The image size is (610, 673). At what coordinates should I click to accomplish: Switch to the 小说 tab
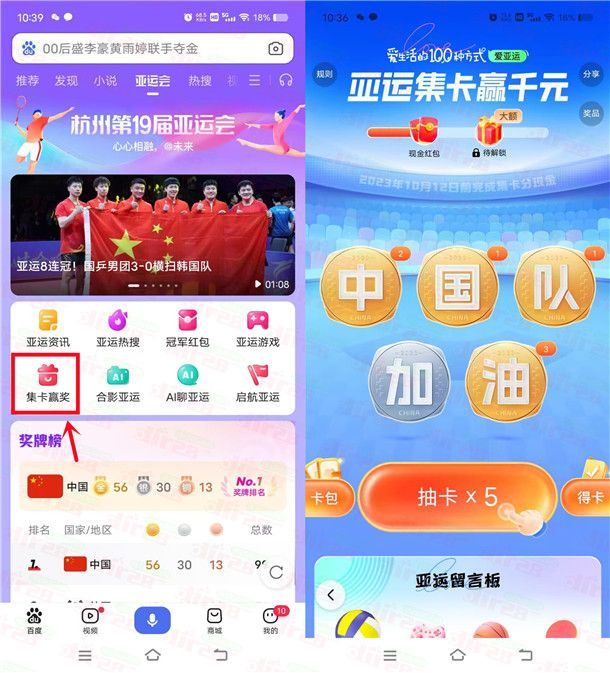[x=105, y=80]
